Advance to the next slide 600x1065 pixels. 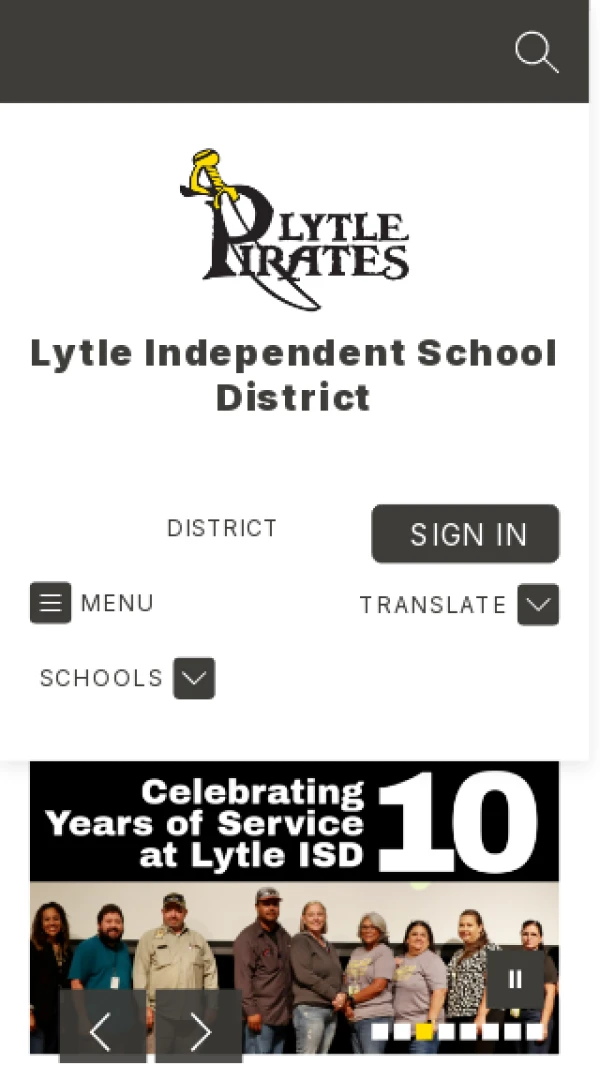tap(199, 1031)
